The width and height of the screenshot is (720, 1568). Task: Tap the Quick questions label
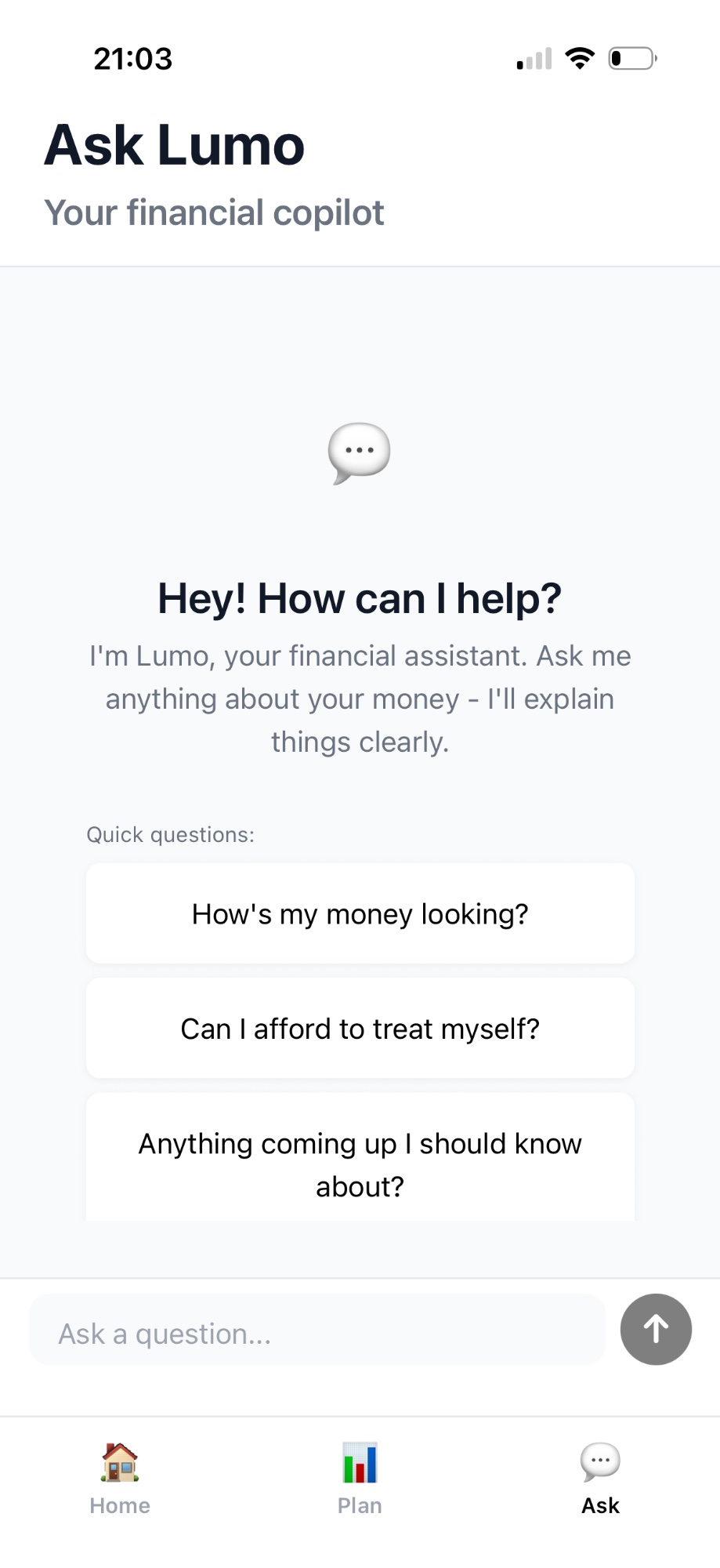[170, 833]
